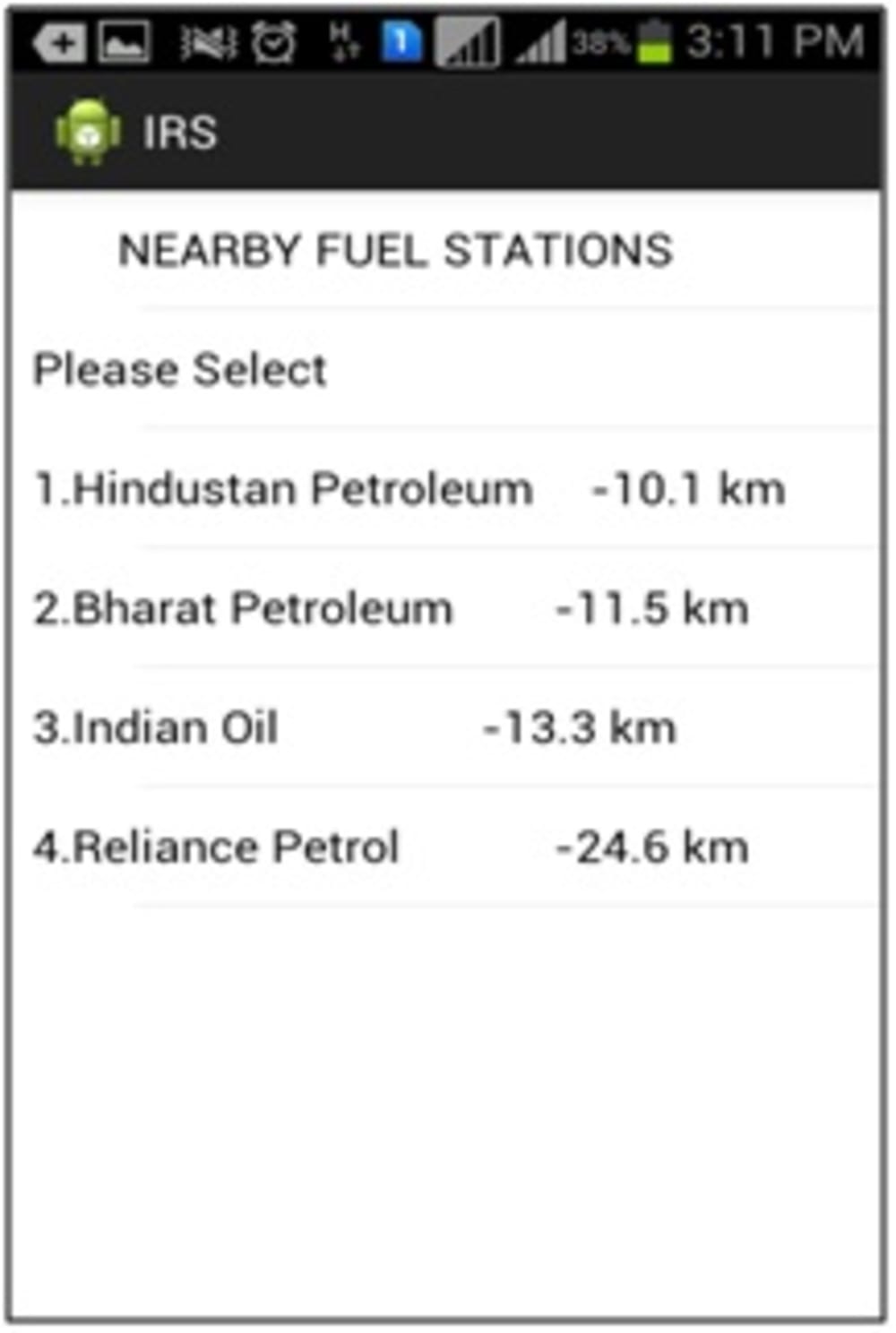This screenshot has height=1333, width=896.
Task: Open the Indian Oil station entry
Action: coord(355,727)
